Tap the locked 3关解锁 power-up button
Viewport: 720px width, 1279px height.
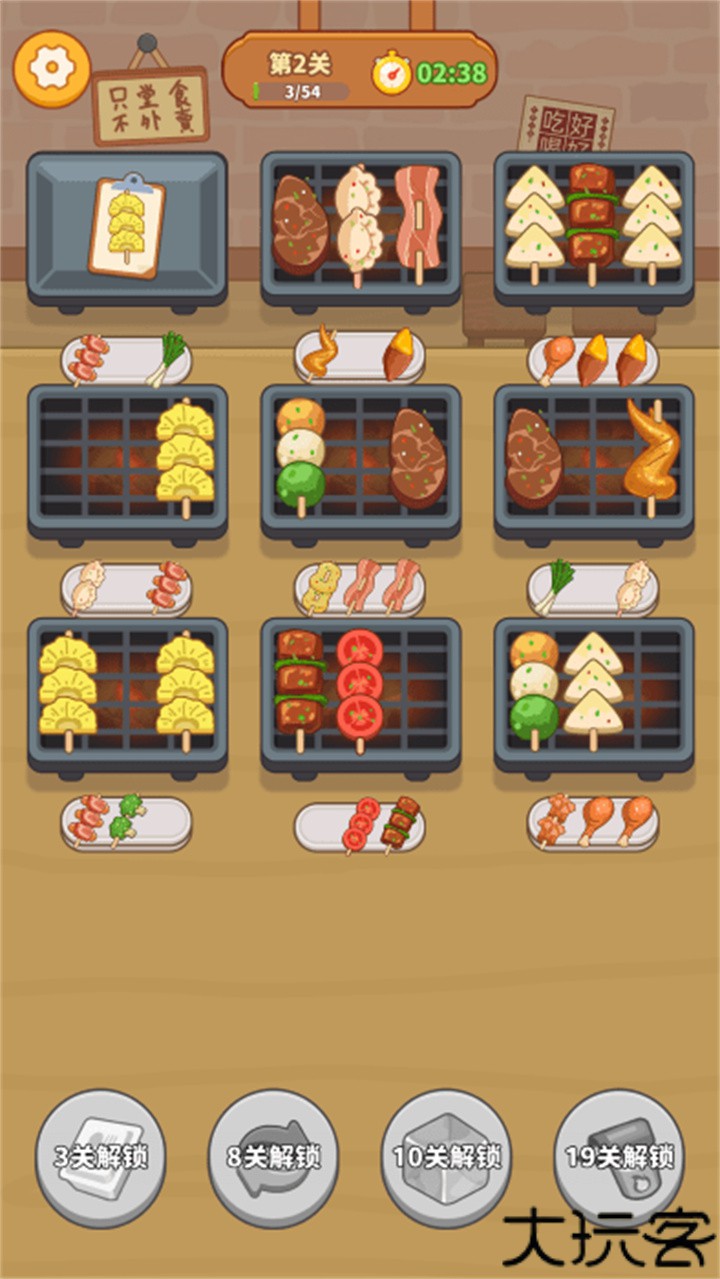pyautogui.click(x=100, y=1157)
